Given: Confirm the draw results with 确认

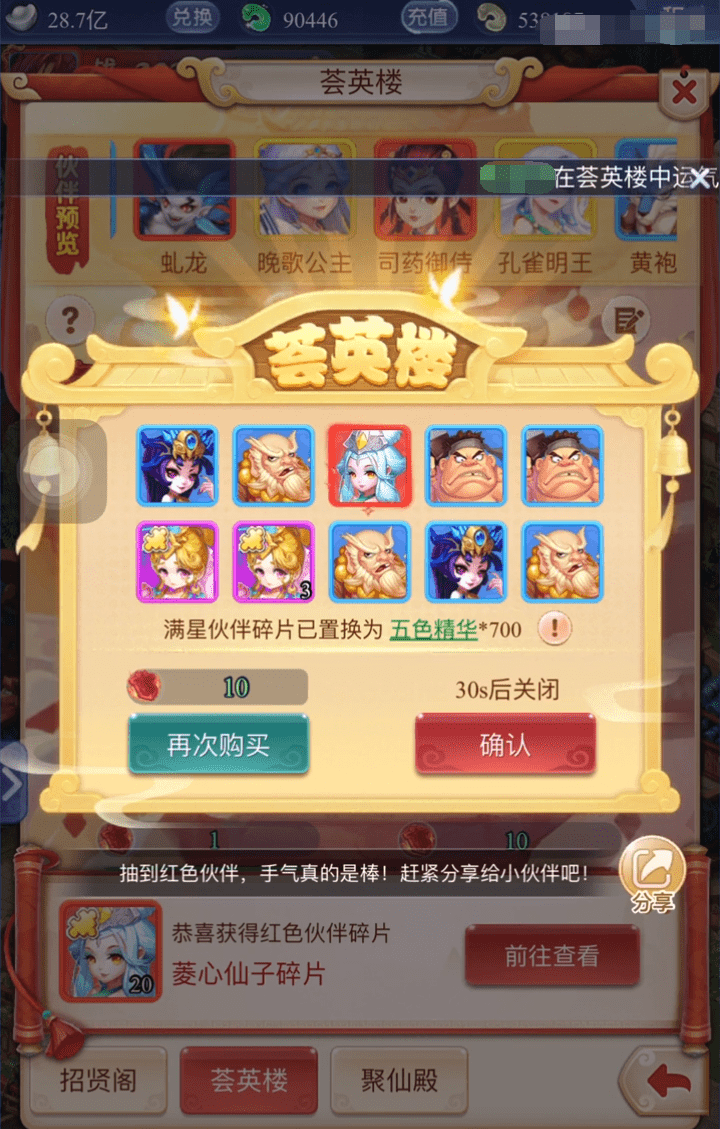Looking at the screenshot, I should [505, 745].
